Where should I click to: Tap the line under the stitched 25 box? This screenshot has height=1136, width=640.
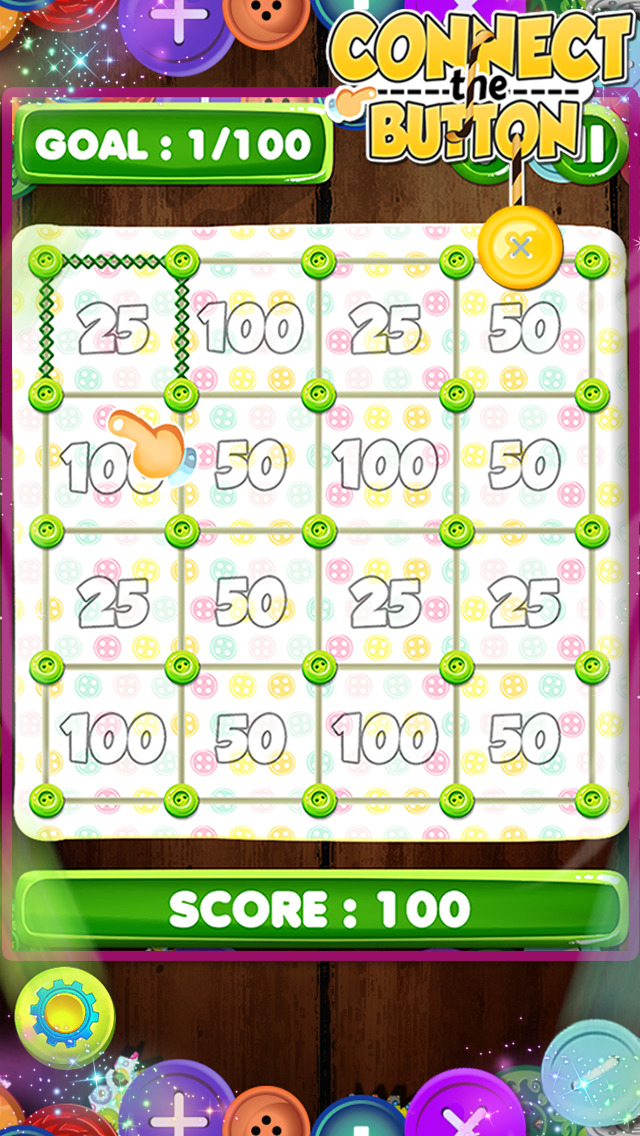point(114,396)
